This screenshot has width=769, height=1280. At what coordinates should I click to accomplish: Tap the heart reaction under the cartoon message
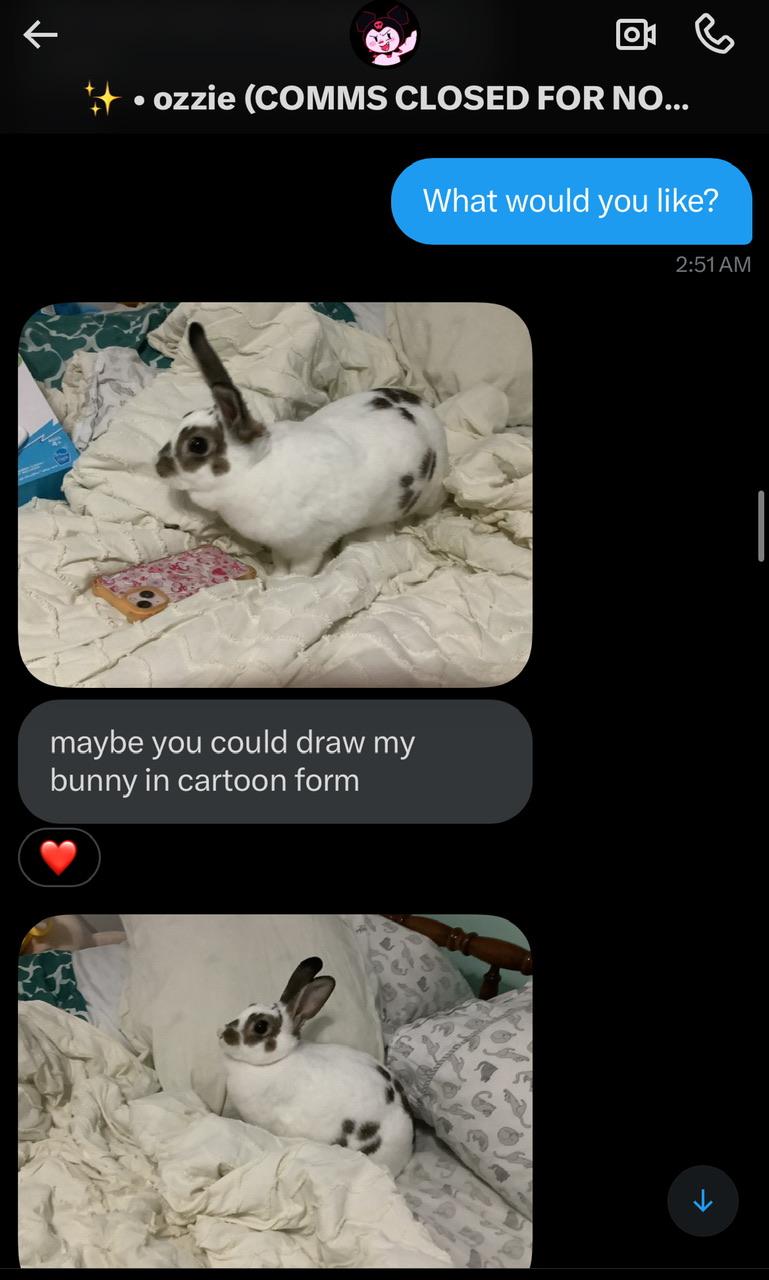point(59,857)
